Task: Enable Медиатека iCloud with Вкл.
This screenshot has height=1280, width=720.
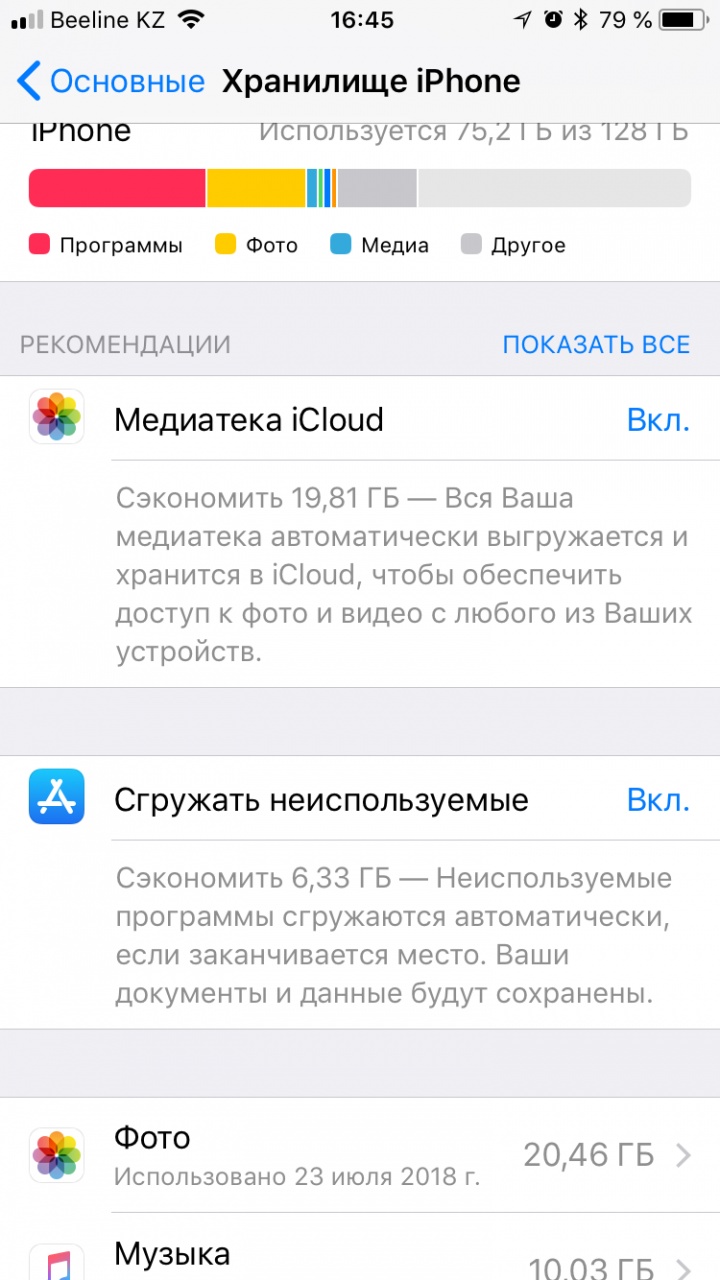Action: coord(658,420)
